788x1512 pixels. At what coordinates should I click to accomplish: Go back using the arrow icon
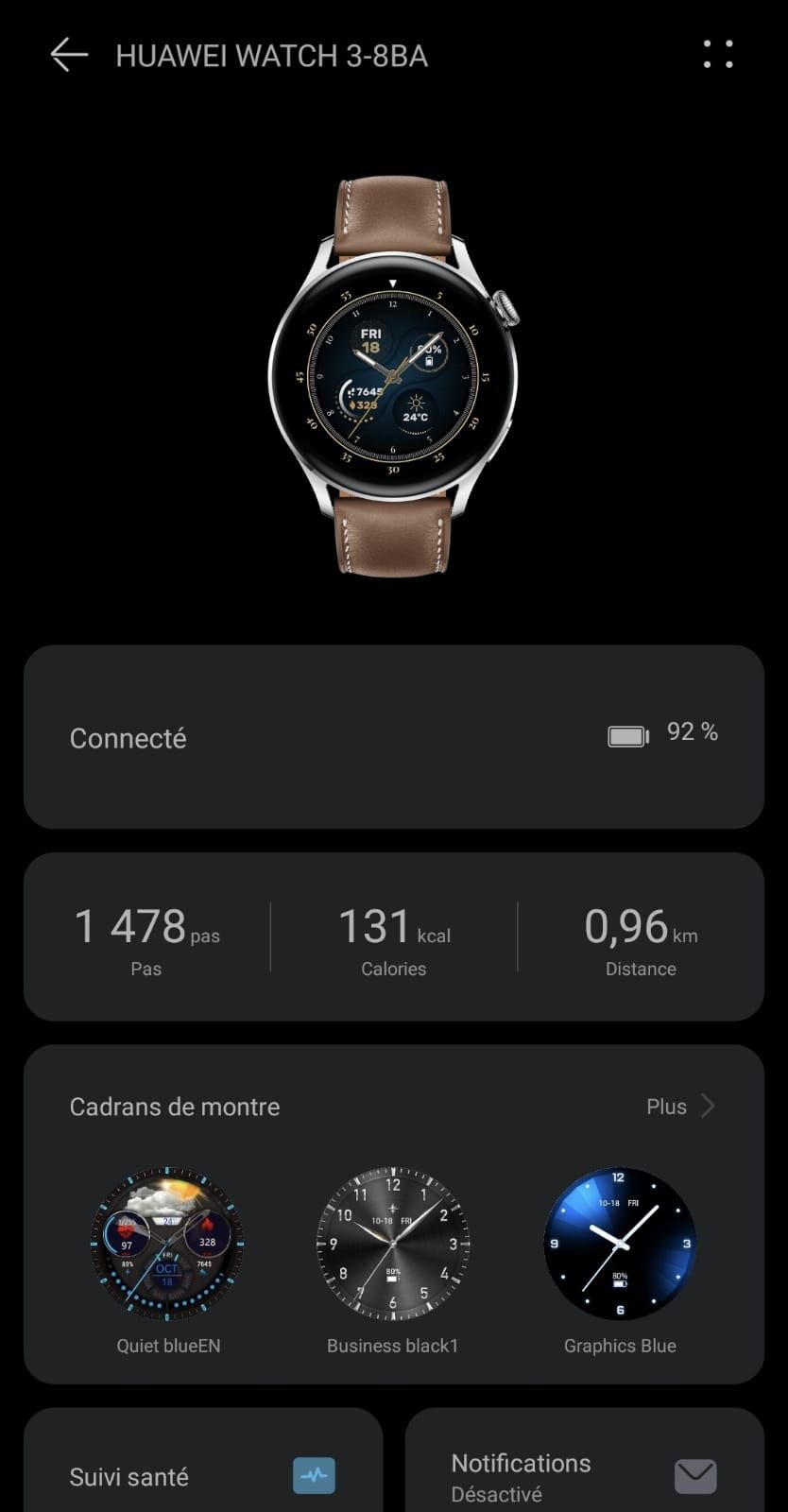[69, 55]
